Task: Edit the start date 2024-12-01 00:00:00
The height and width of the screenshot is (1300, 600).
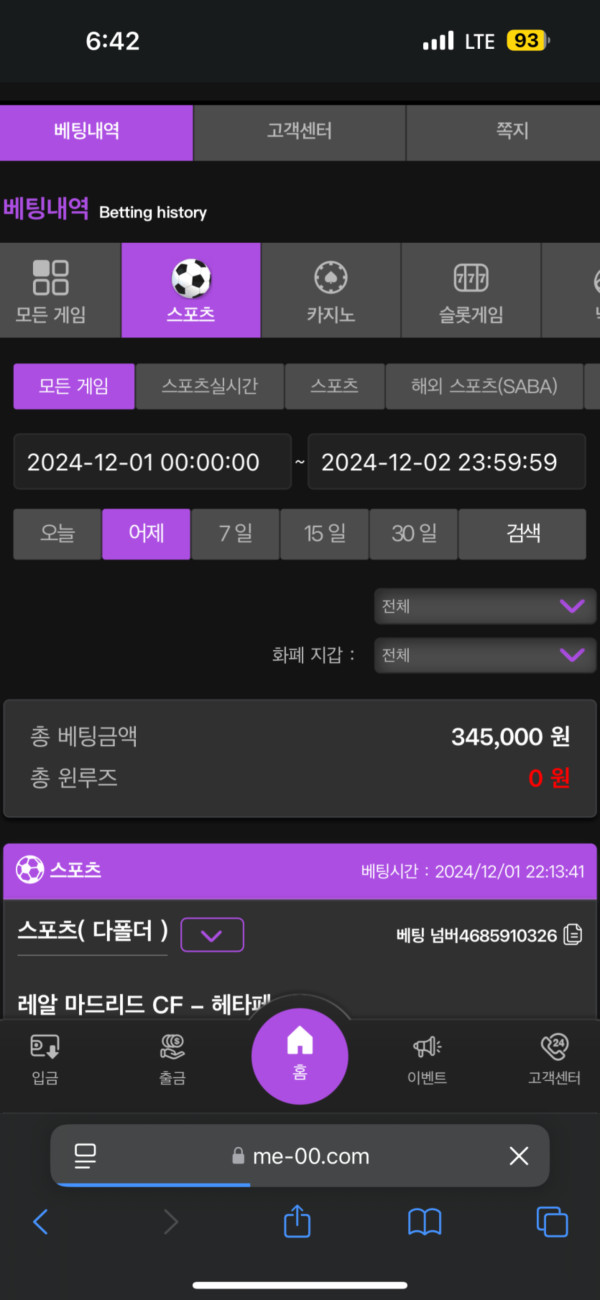Action: (x=152, y=462)
